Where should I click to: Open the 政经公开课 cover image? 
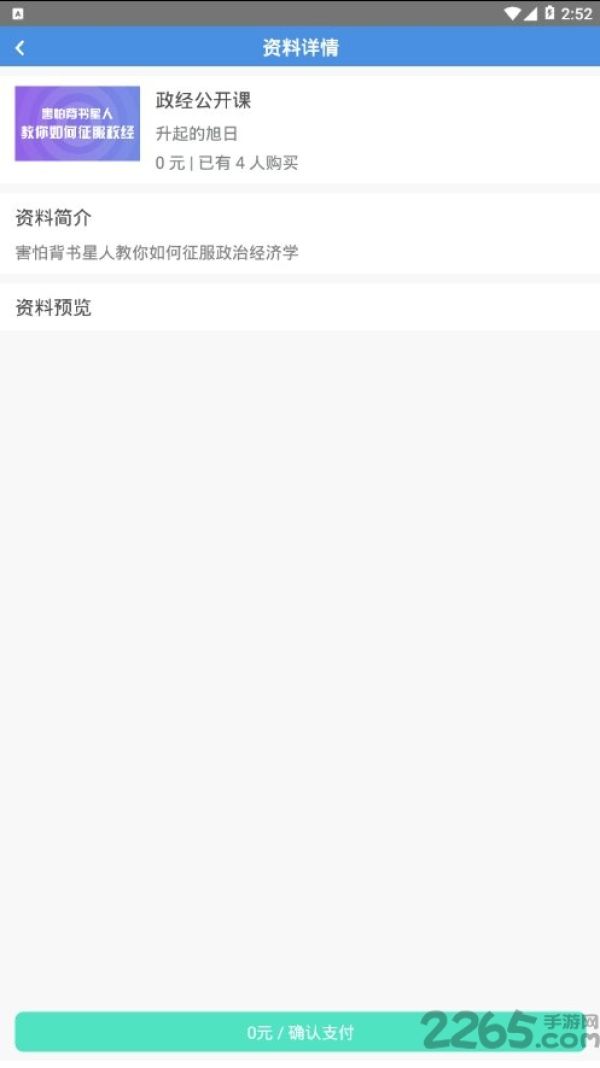[78, 123]
